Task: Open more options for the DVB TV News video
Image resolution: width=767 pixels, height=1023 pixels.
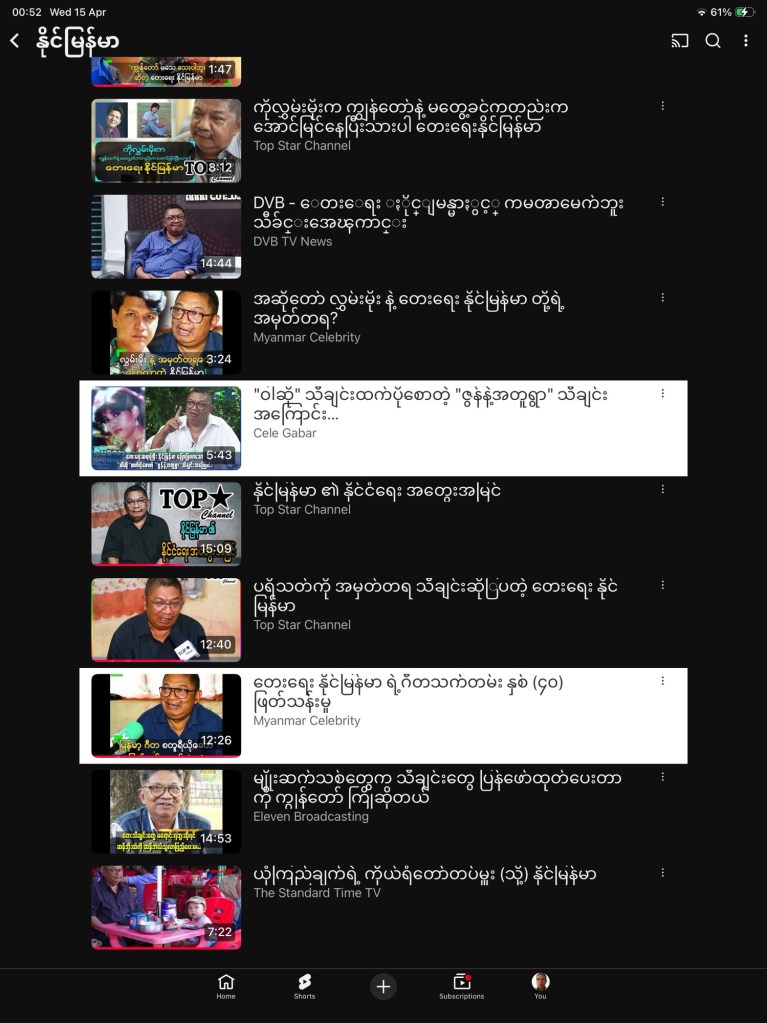Action: 662,202
